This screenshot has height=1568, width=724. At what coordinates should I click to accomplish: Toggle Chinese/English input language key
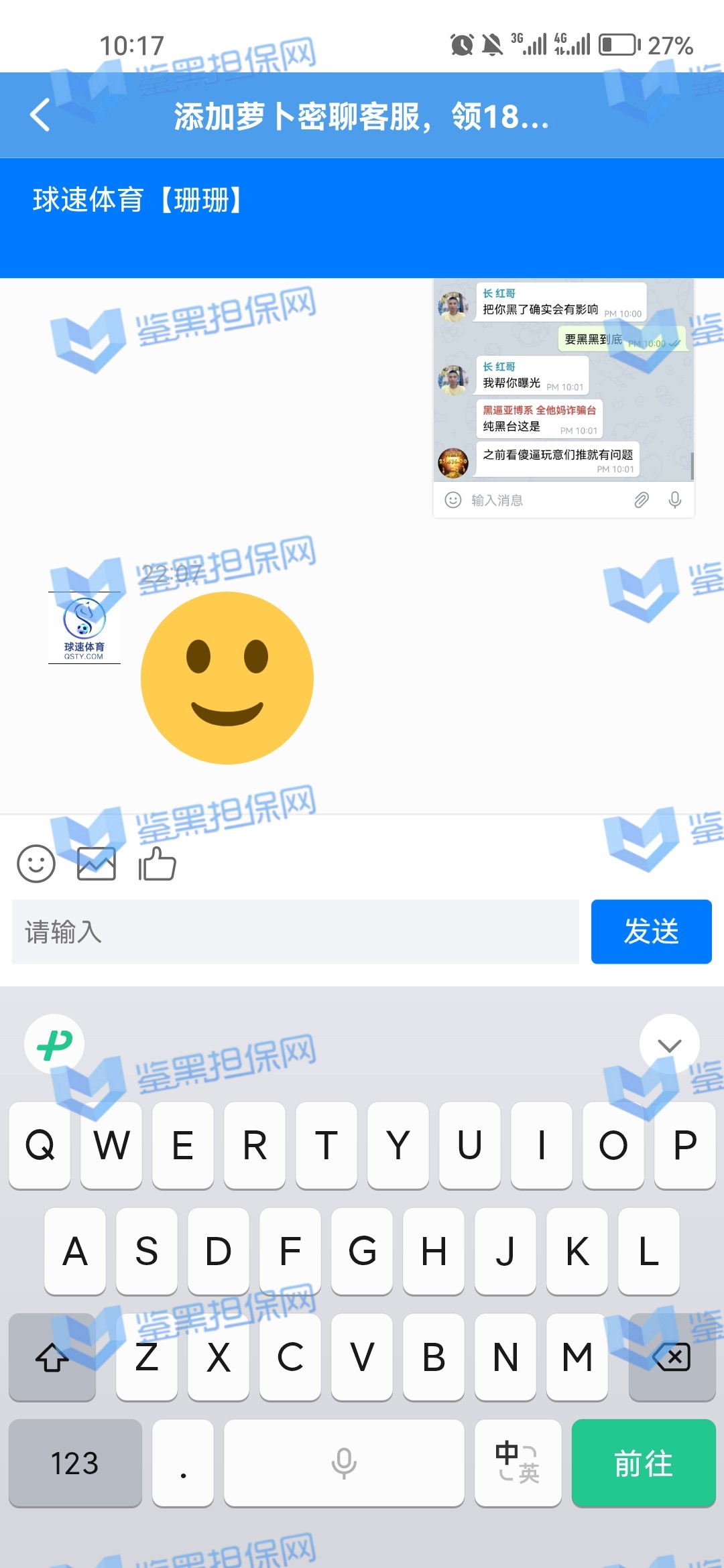point(518,1463)
